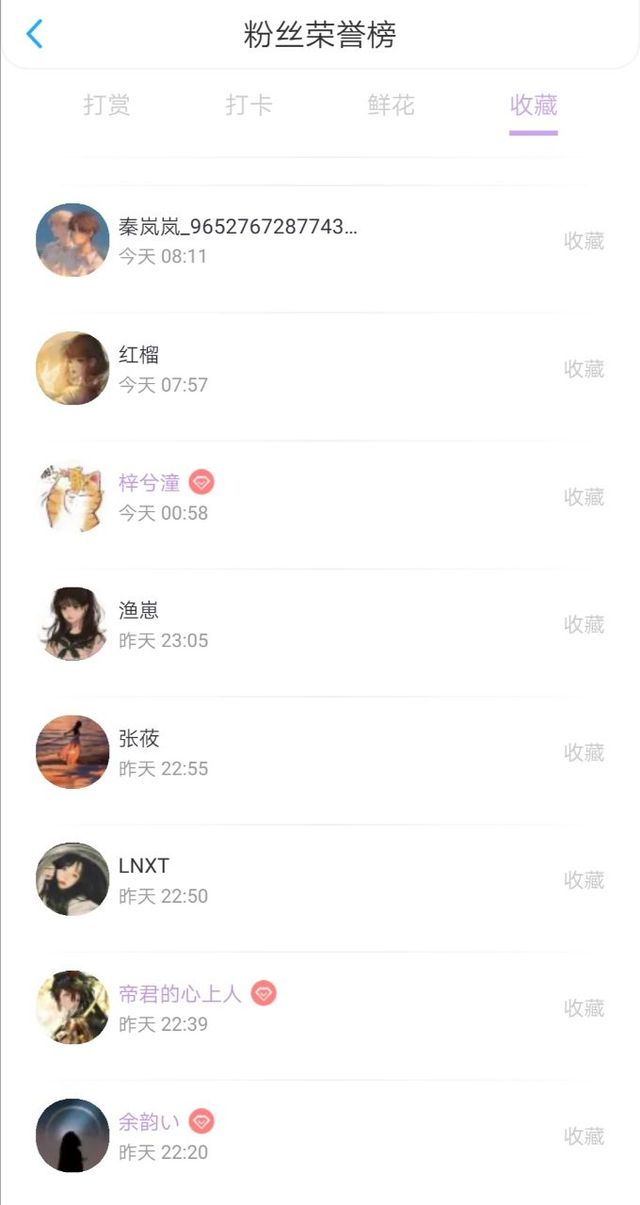Switch to the 打赏 tab

pos(107,105)
